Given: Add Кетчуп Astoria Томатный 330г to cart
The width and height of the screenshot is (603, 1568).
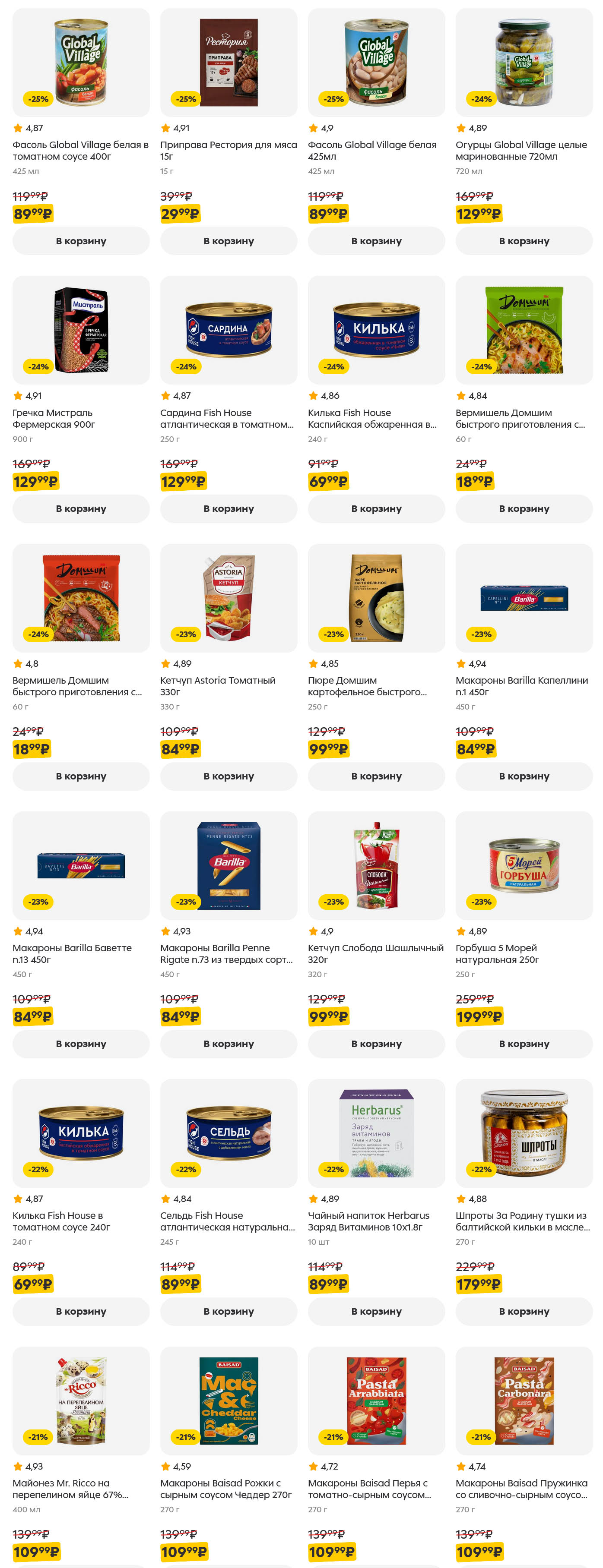Looking at the screenshot, I should click(229, 776).
